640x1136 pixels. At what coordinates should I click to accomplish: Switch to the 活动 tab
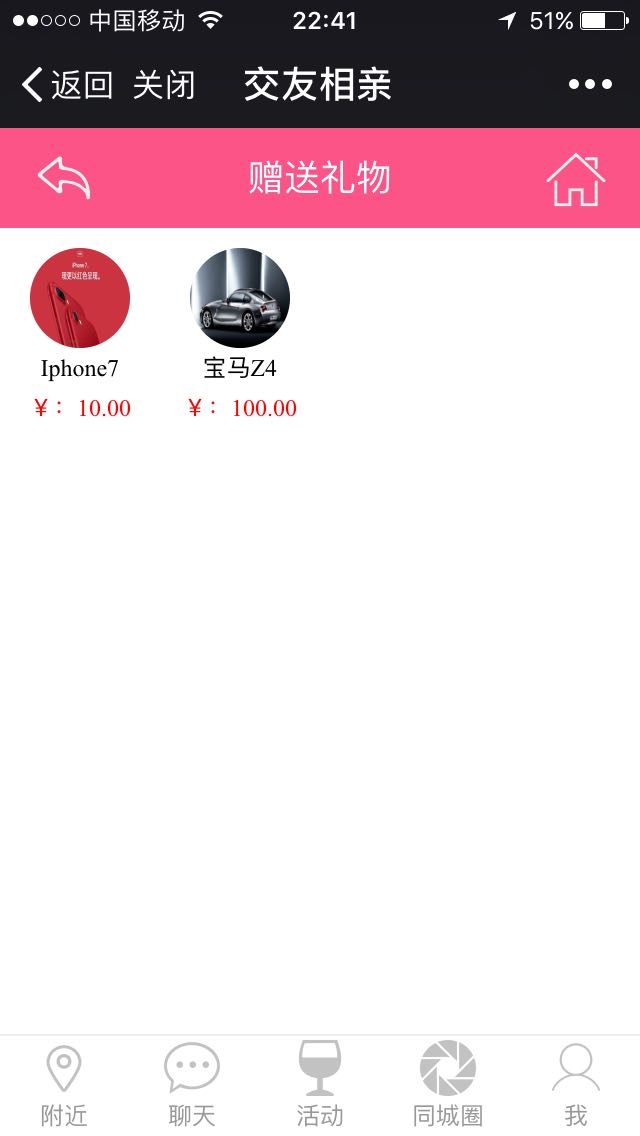pos(320,1085)
